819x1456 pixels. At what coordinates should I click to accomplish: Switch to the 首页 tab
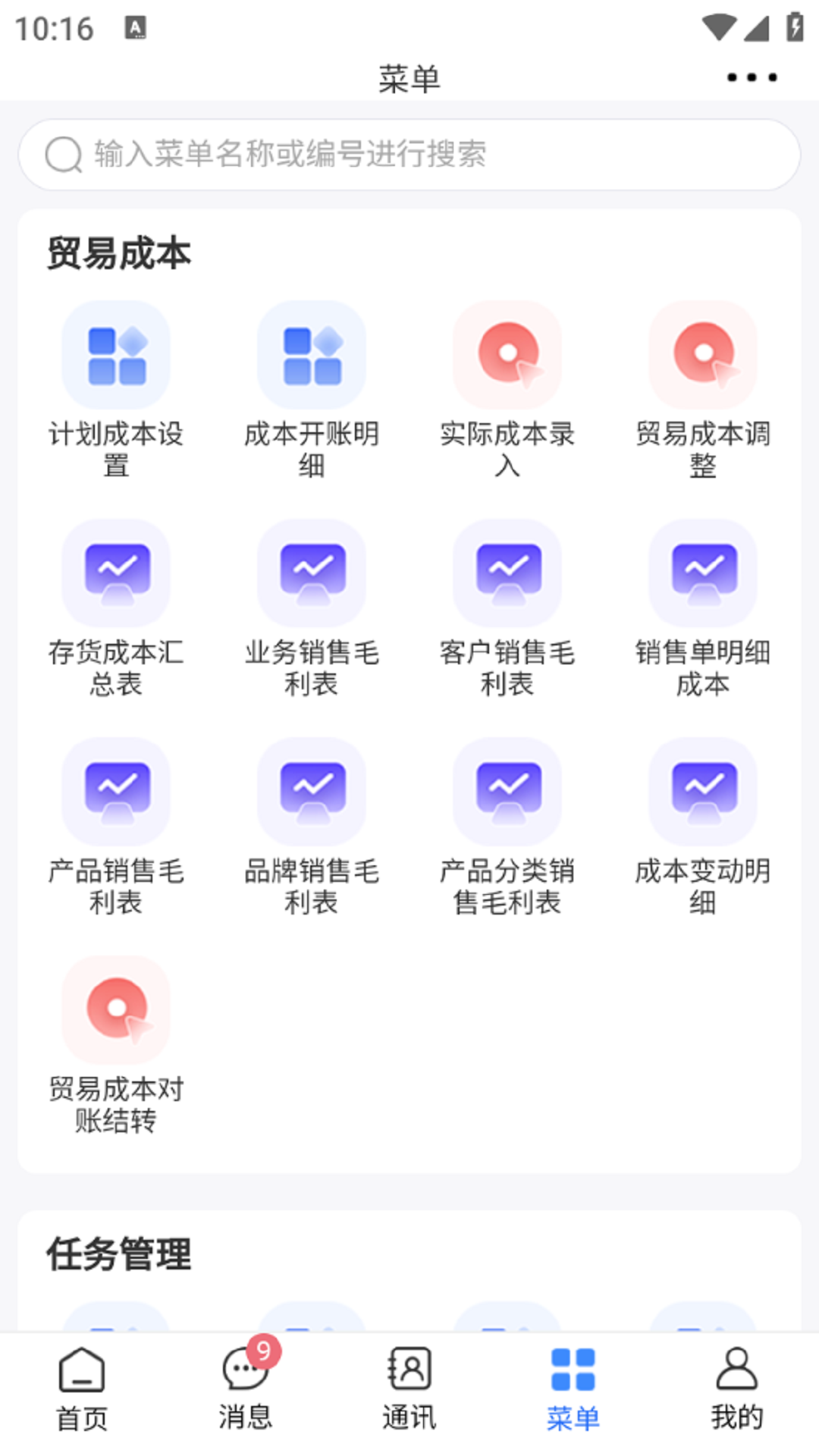pyautogui.click(x=82, y=1389)
